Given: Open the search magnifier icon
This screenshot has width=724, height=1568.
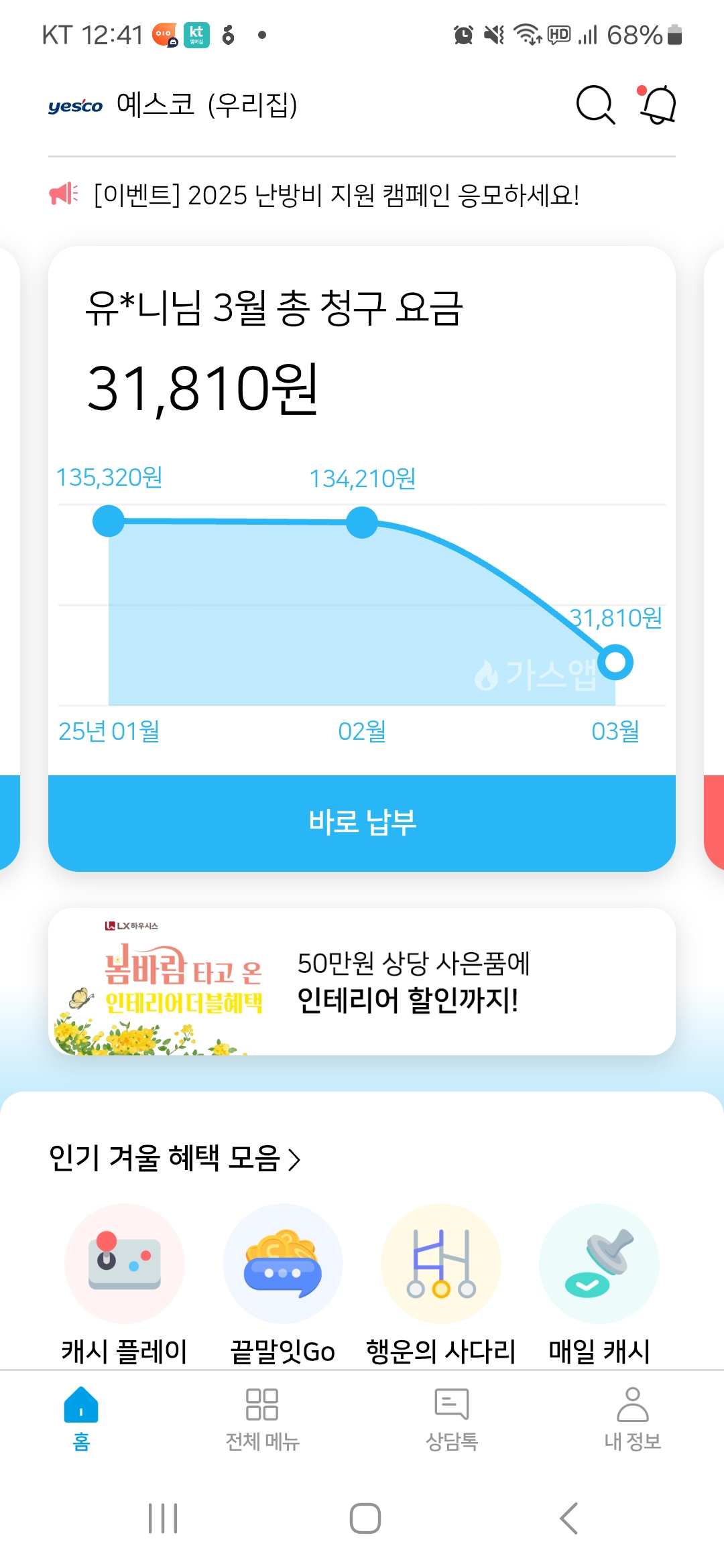Looking at the screenshot, I should tap(595, 105).
